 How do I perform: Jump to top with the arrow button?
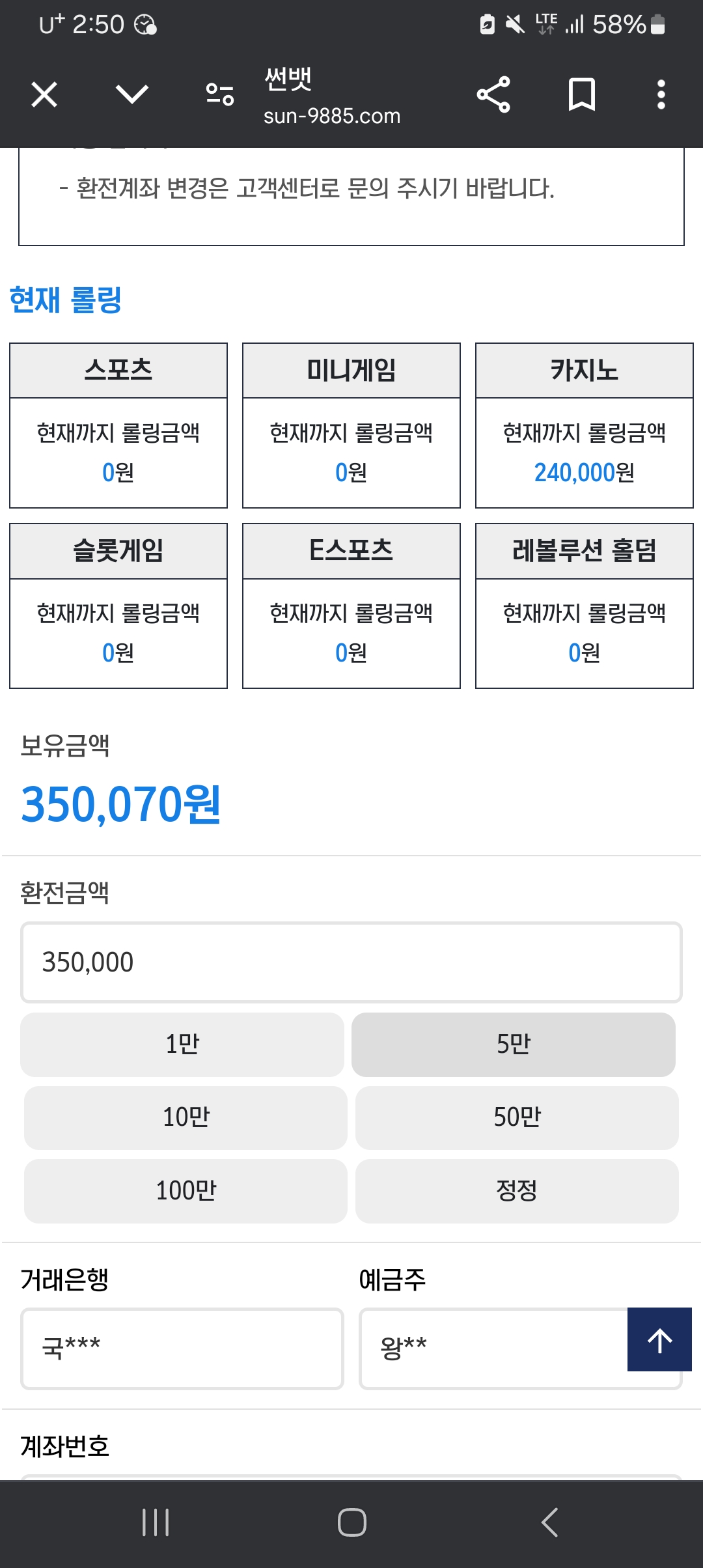coord(659,1339)
